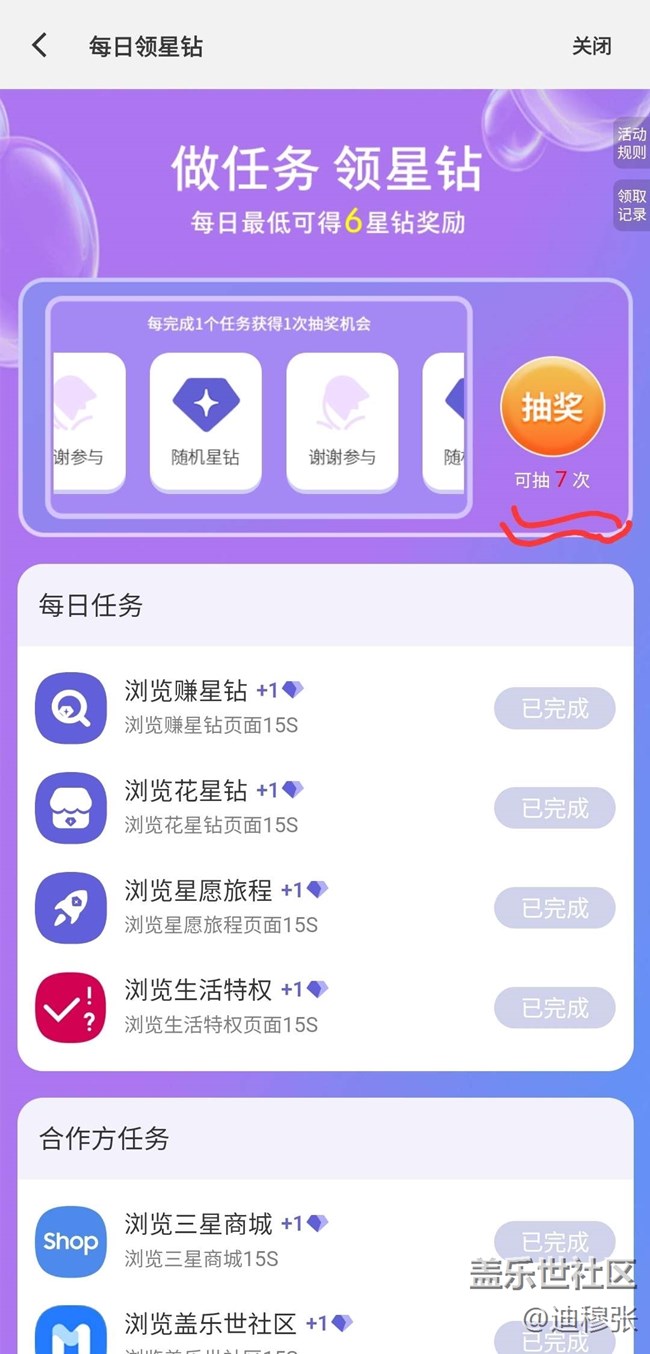Tap 关闭 to close the page
The image size is (650, 1354).
(x=592, y=46)
